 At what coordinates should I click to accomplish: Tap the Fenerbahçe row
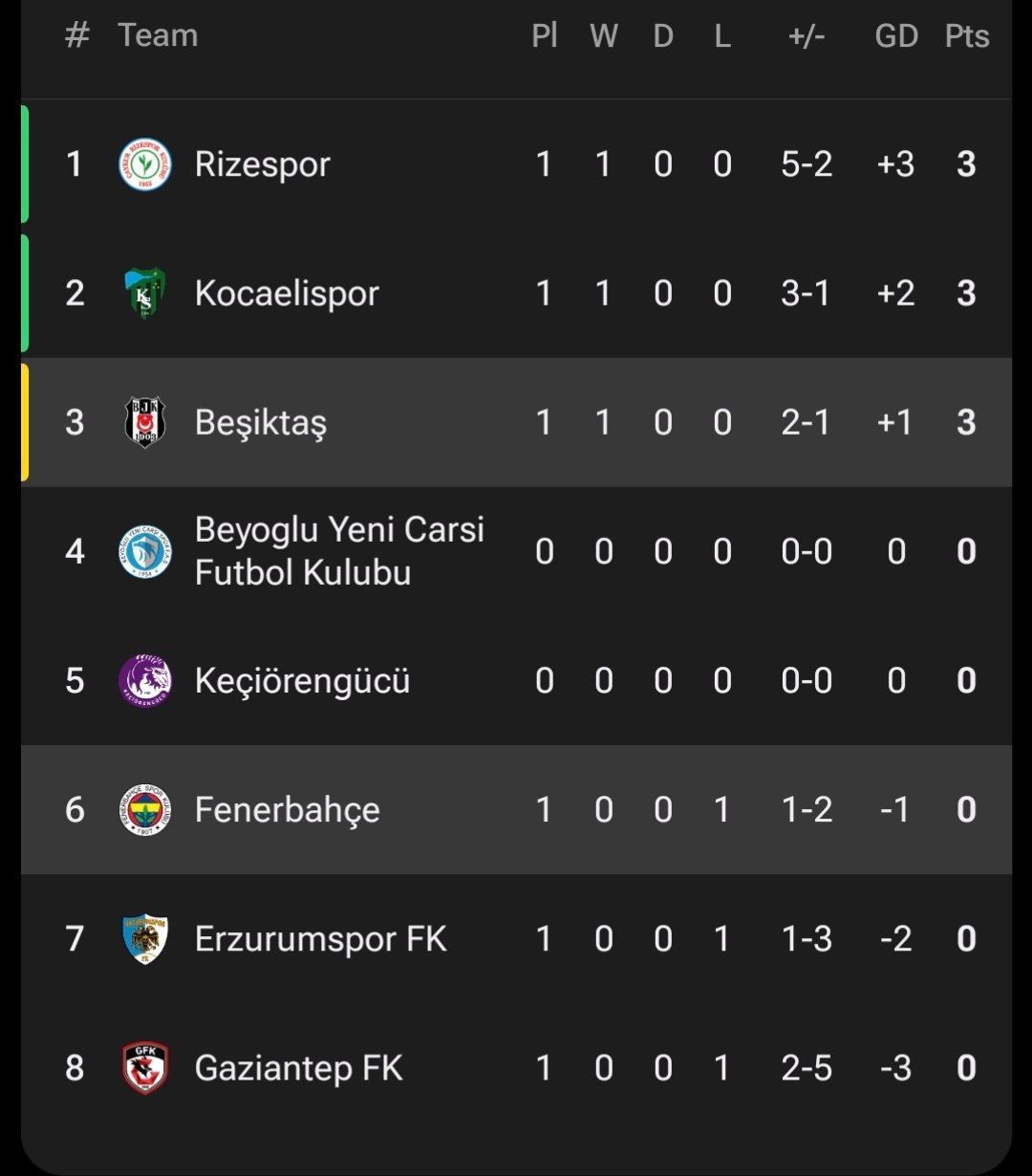[x=287, y=810]
